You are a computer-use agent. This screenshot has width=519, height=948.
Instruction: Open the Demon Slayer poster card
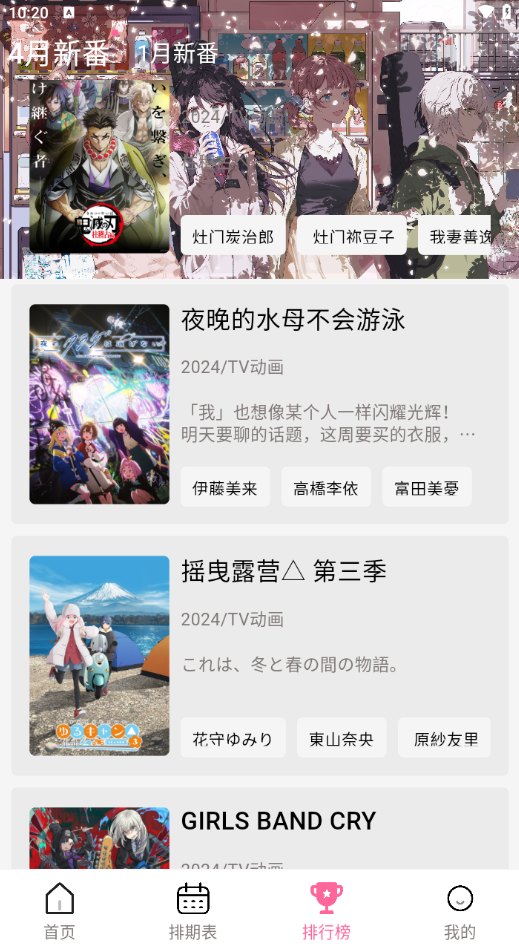click(99, 167)
